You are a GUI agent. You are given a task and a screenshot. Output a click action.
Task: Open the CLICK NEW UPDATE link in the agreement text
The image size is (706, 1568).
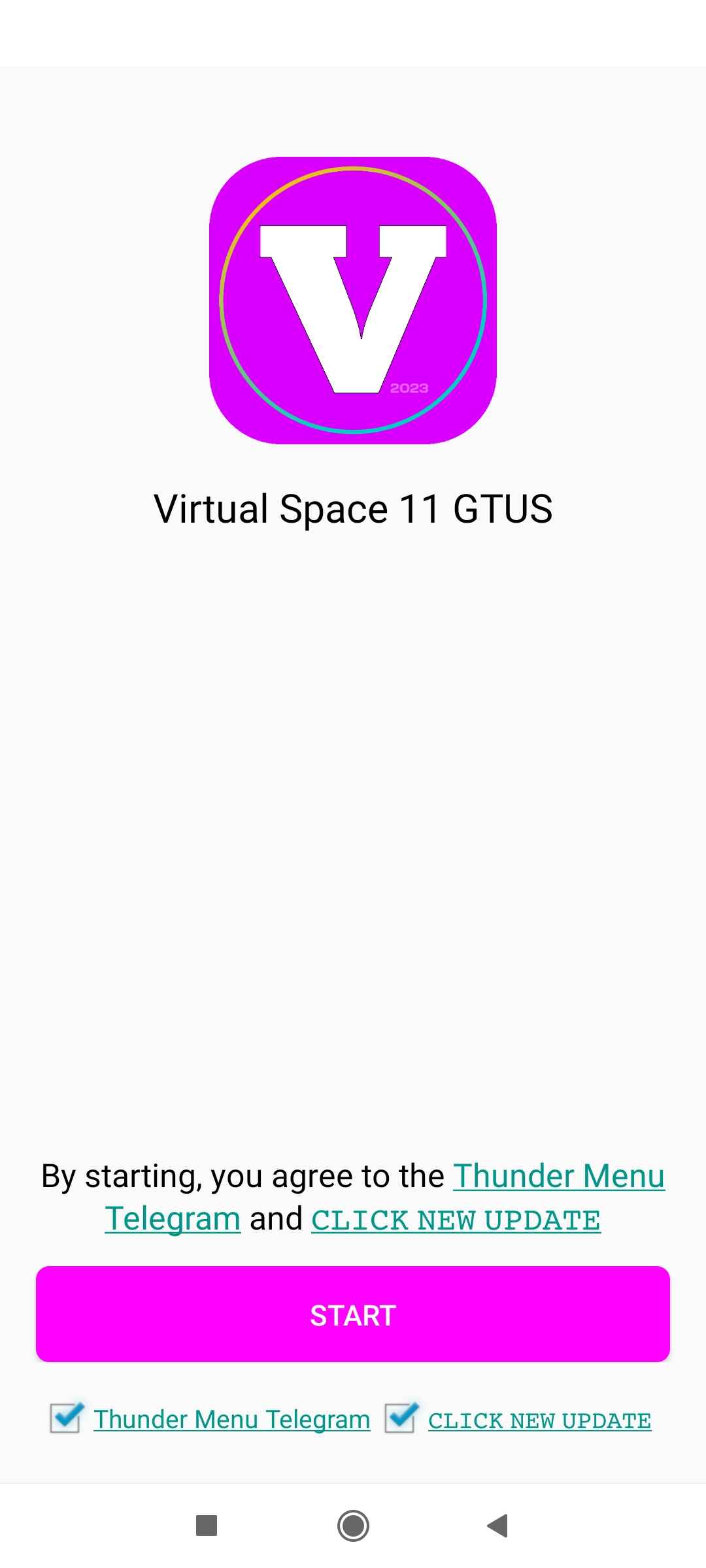coord(456,1220)
